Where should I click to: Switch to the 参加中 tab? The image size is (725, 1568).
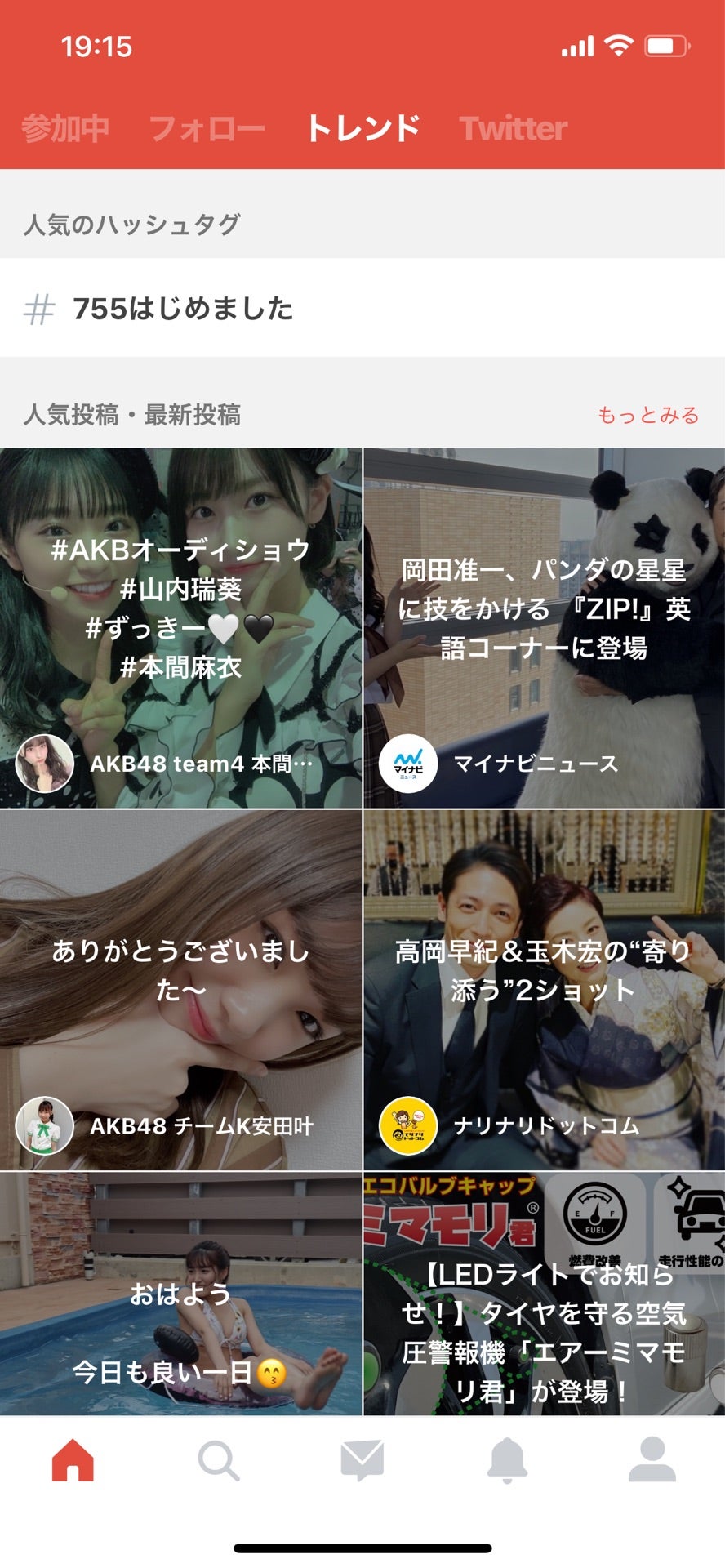point(65,128)
